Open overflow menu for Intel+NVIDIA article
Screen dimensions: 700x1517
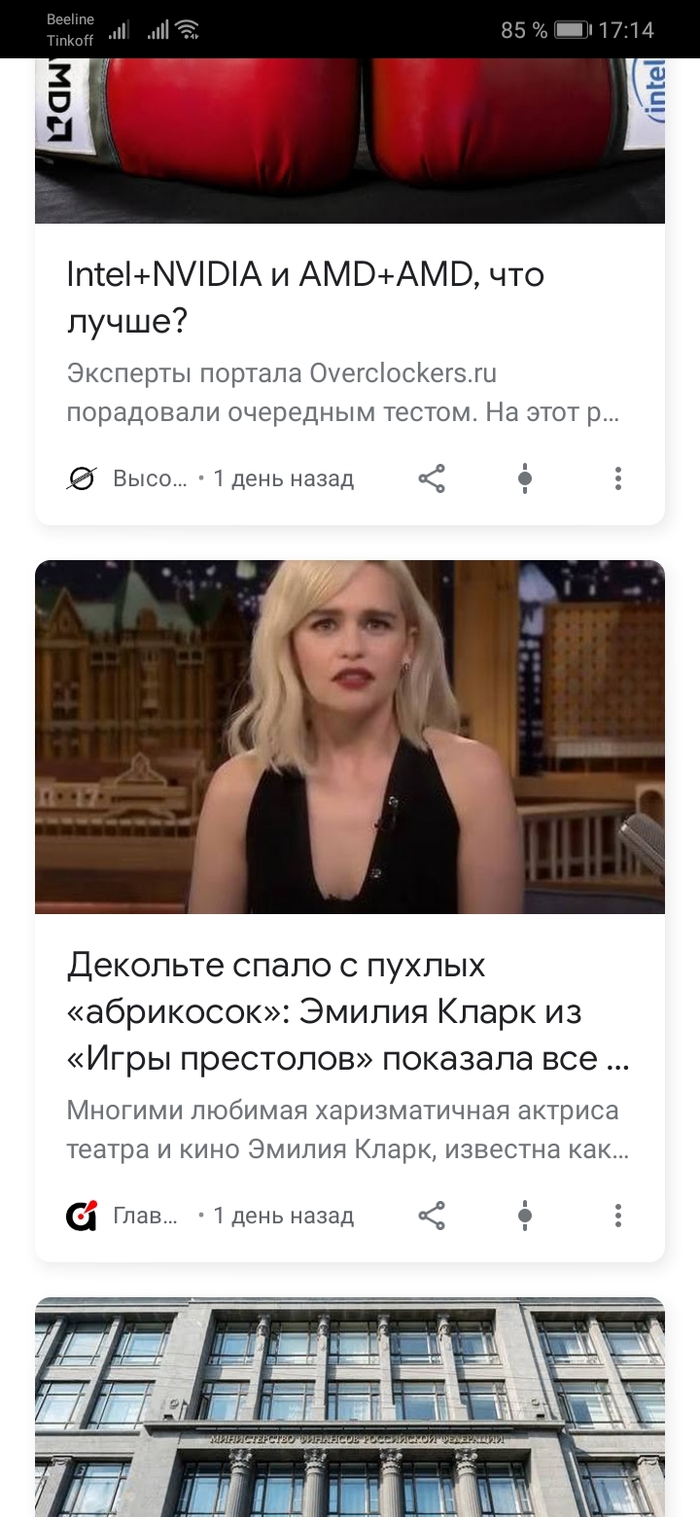click(x=618, y=479)
